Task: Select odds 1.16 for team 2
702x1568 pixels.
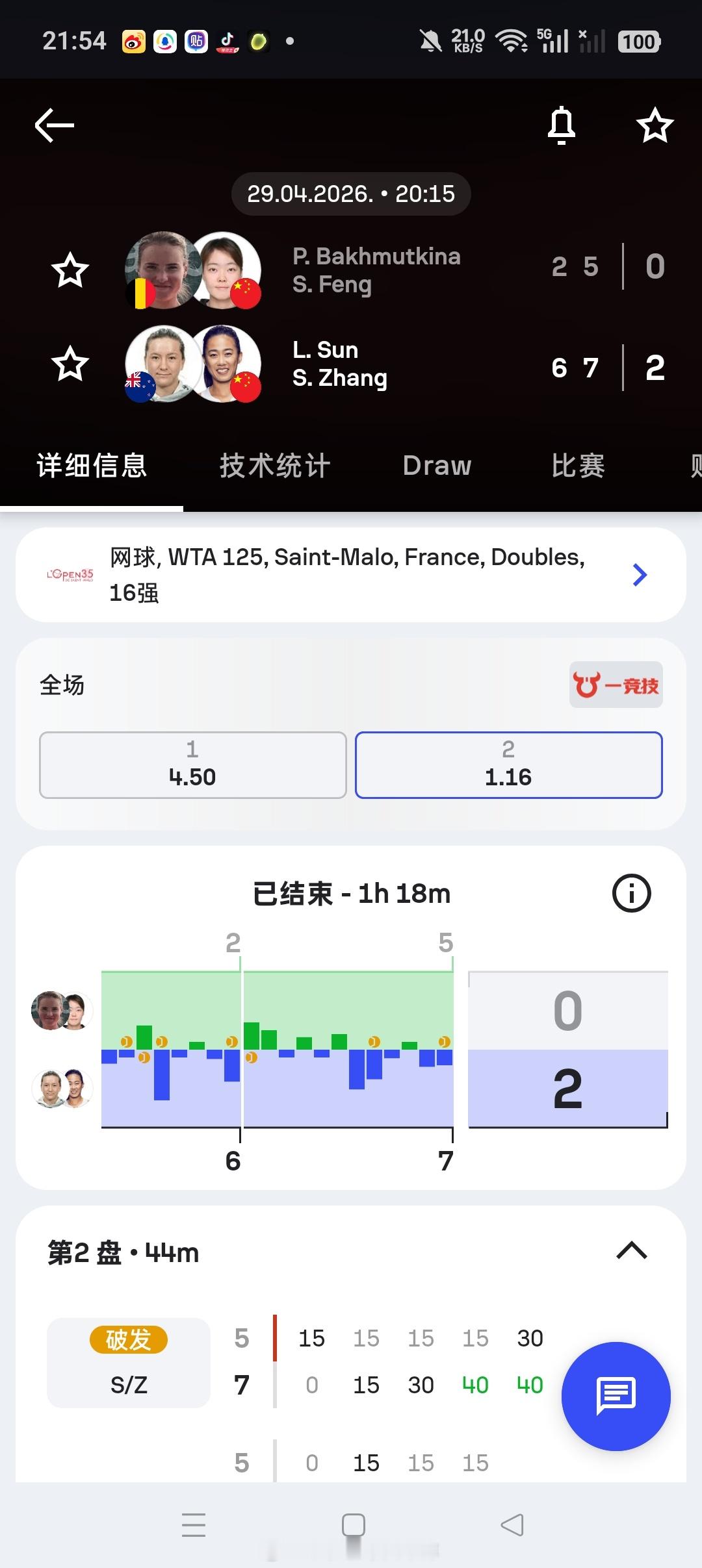Action: tap(509, 765)
